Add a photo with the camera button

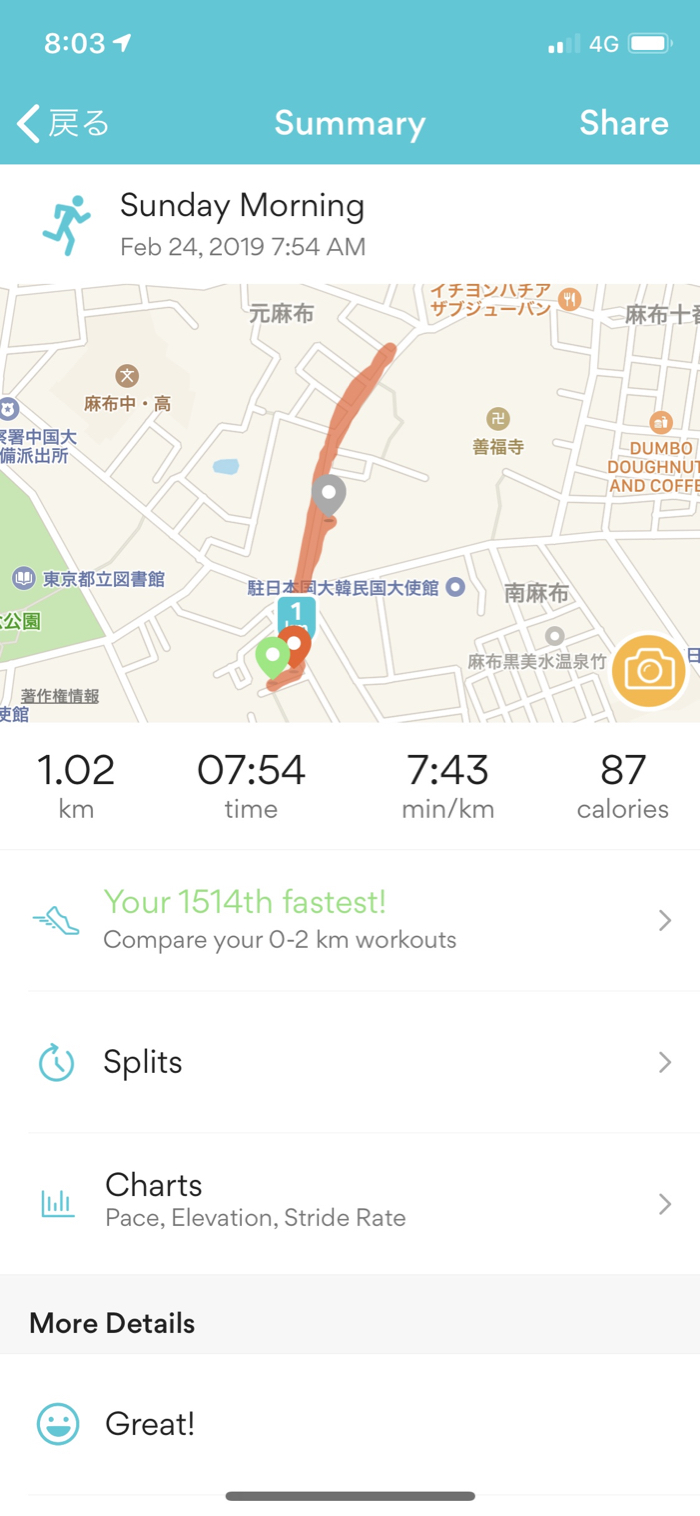tap(649, 670)
